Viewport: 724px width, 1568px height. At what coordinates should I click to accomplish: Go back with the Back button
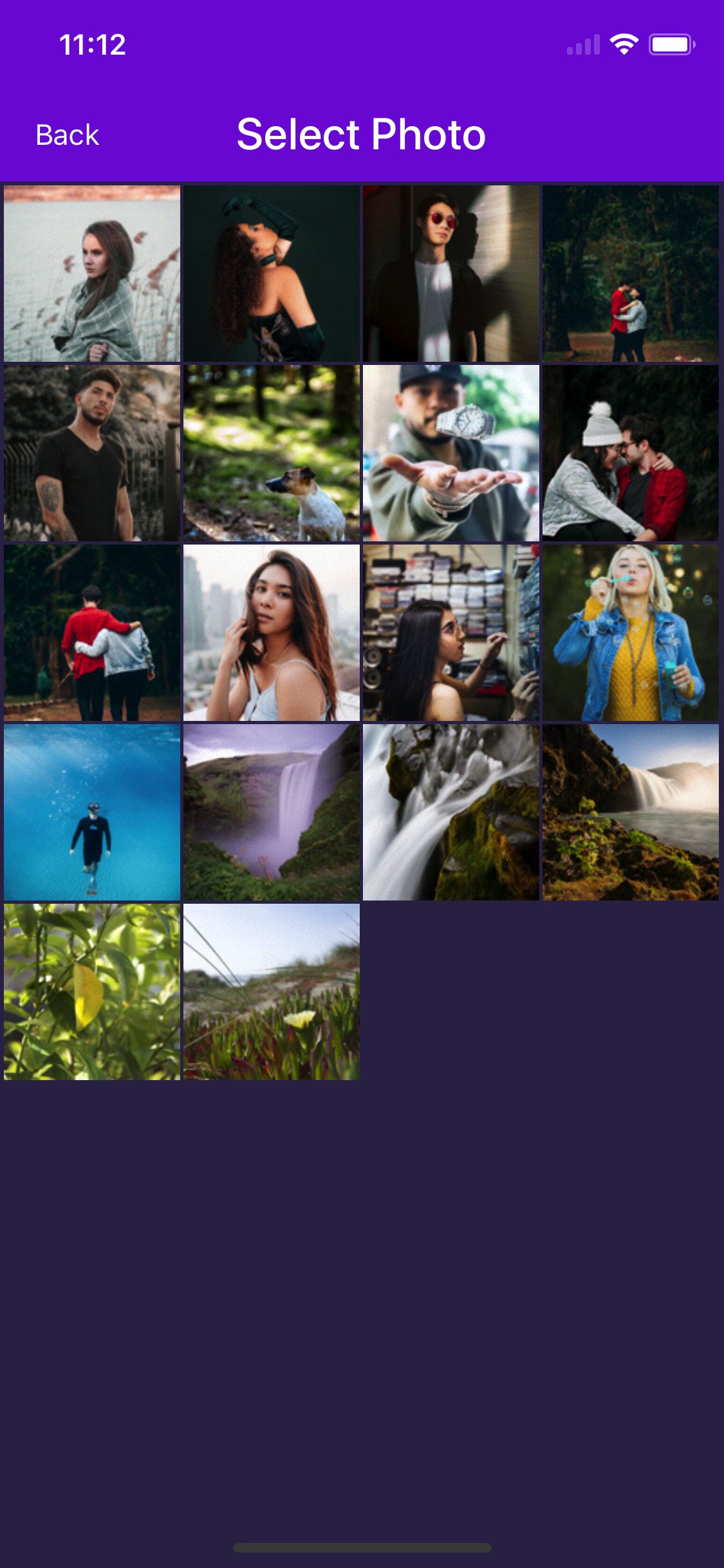pyautogui.click(x=67, y=135)
